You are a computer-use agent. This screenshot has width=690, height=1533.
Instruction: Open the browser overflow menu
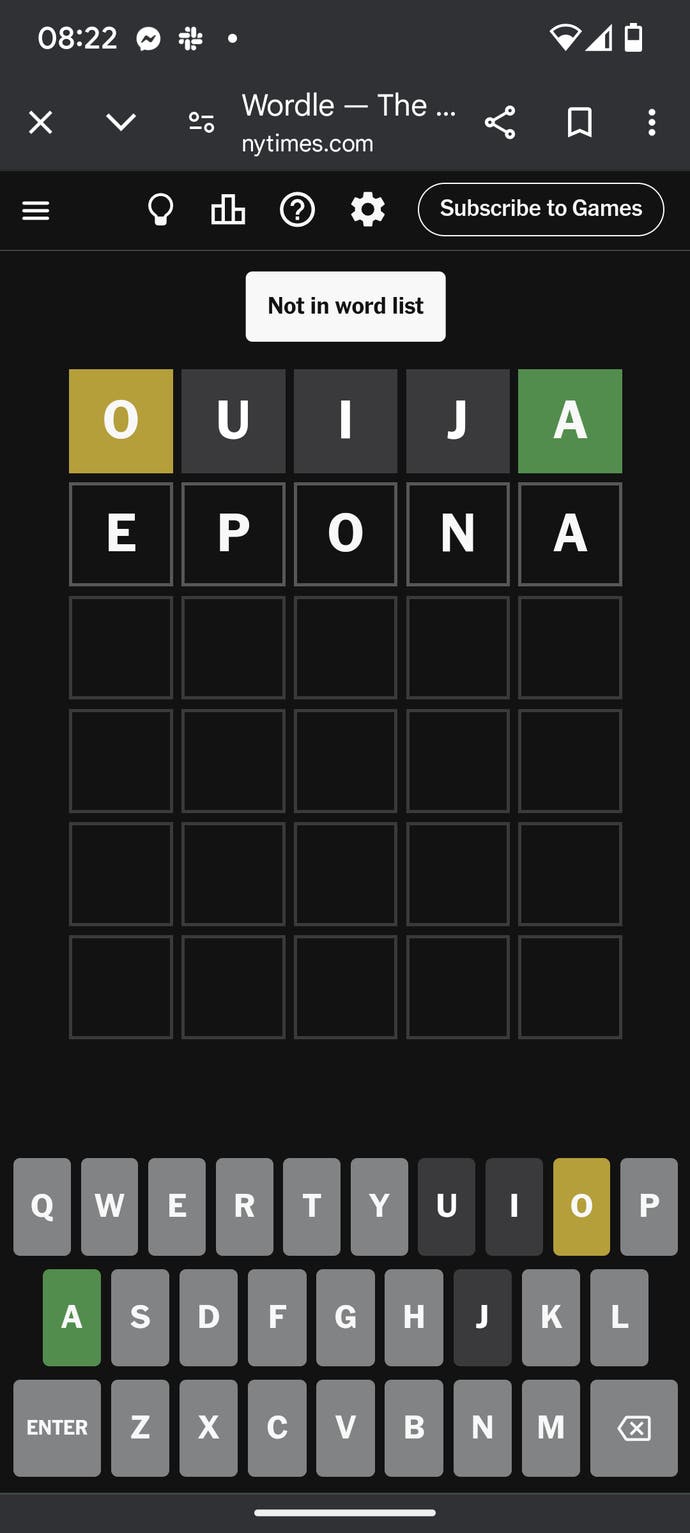pos(651,122)
